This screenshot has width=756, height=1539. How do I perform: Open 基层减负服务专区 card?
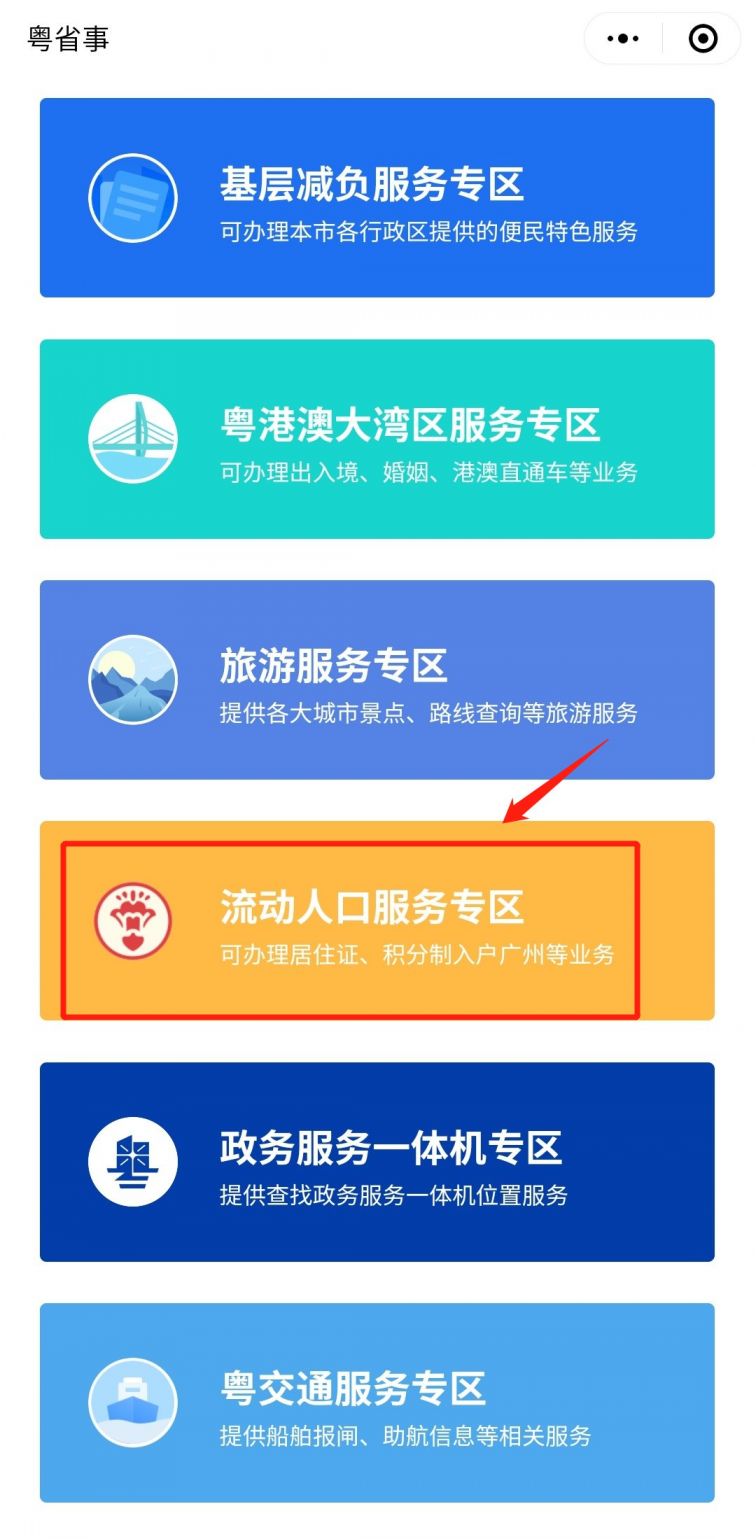tap(377, 198)
